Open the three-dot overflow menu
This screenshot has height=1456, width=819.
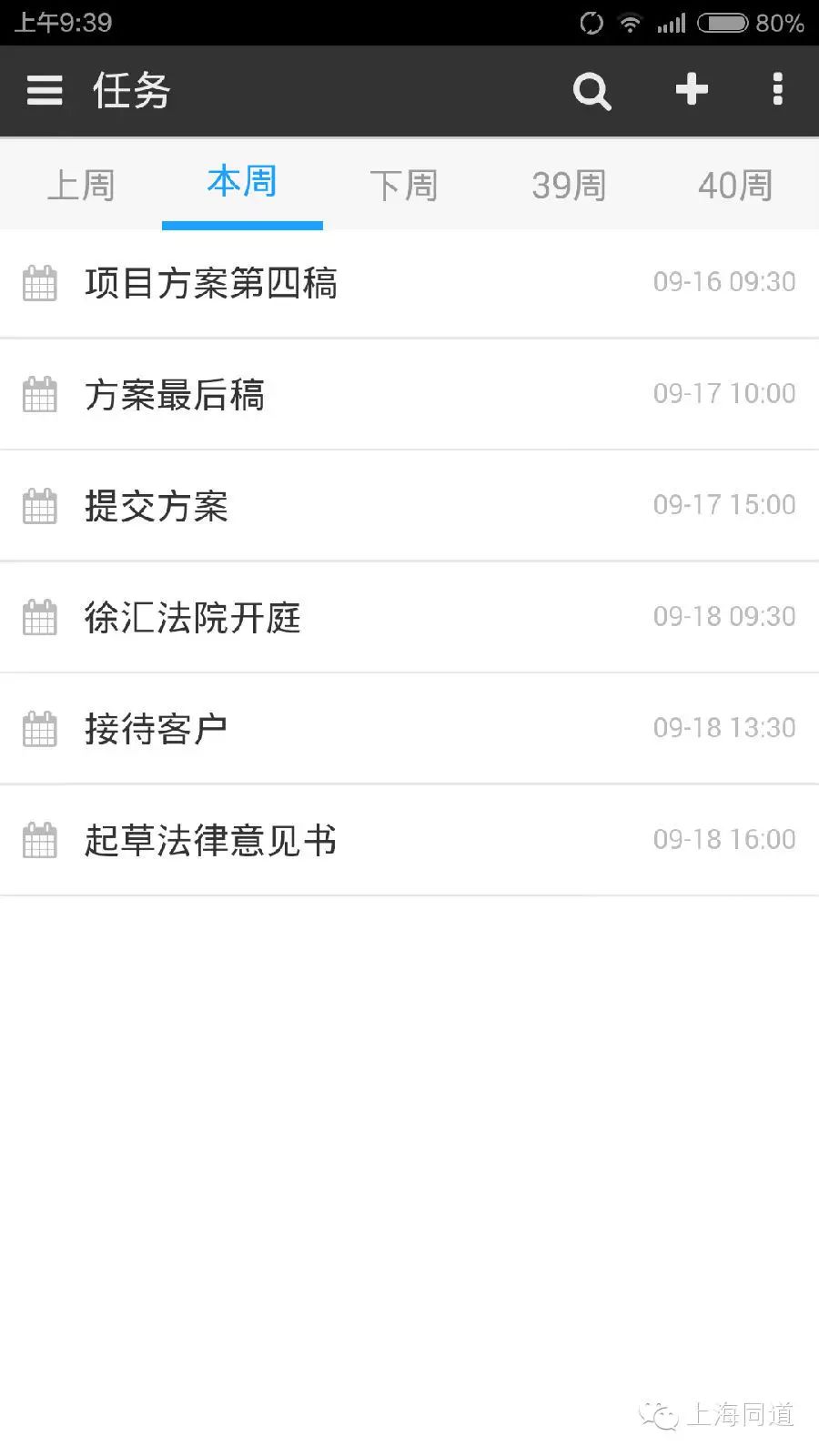777,89
